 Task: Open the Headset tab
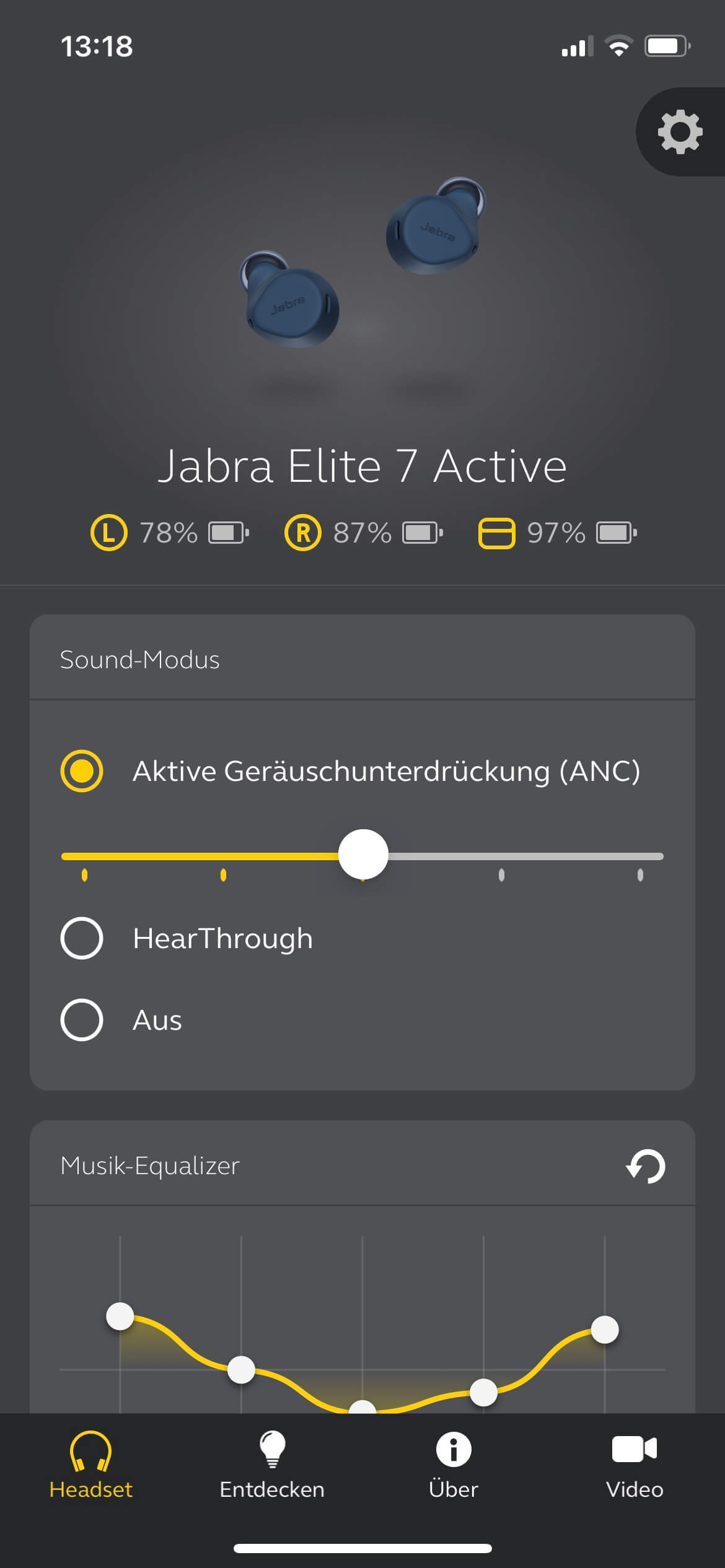90,1465
